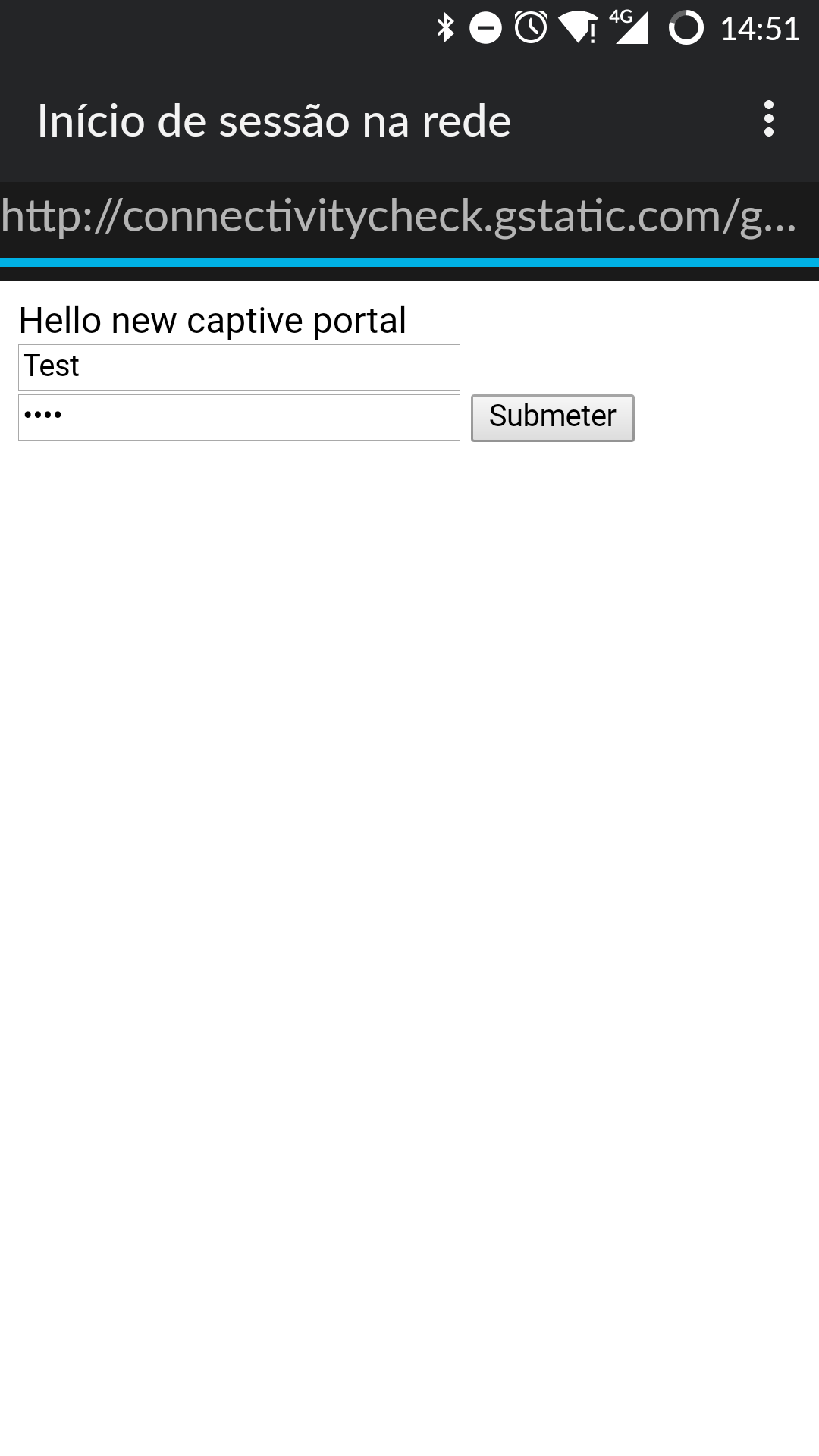Open the overflow menu
Viewport: 819px width, 1456px height.
pos(768,119)
